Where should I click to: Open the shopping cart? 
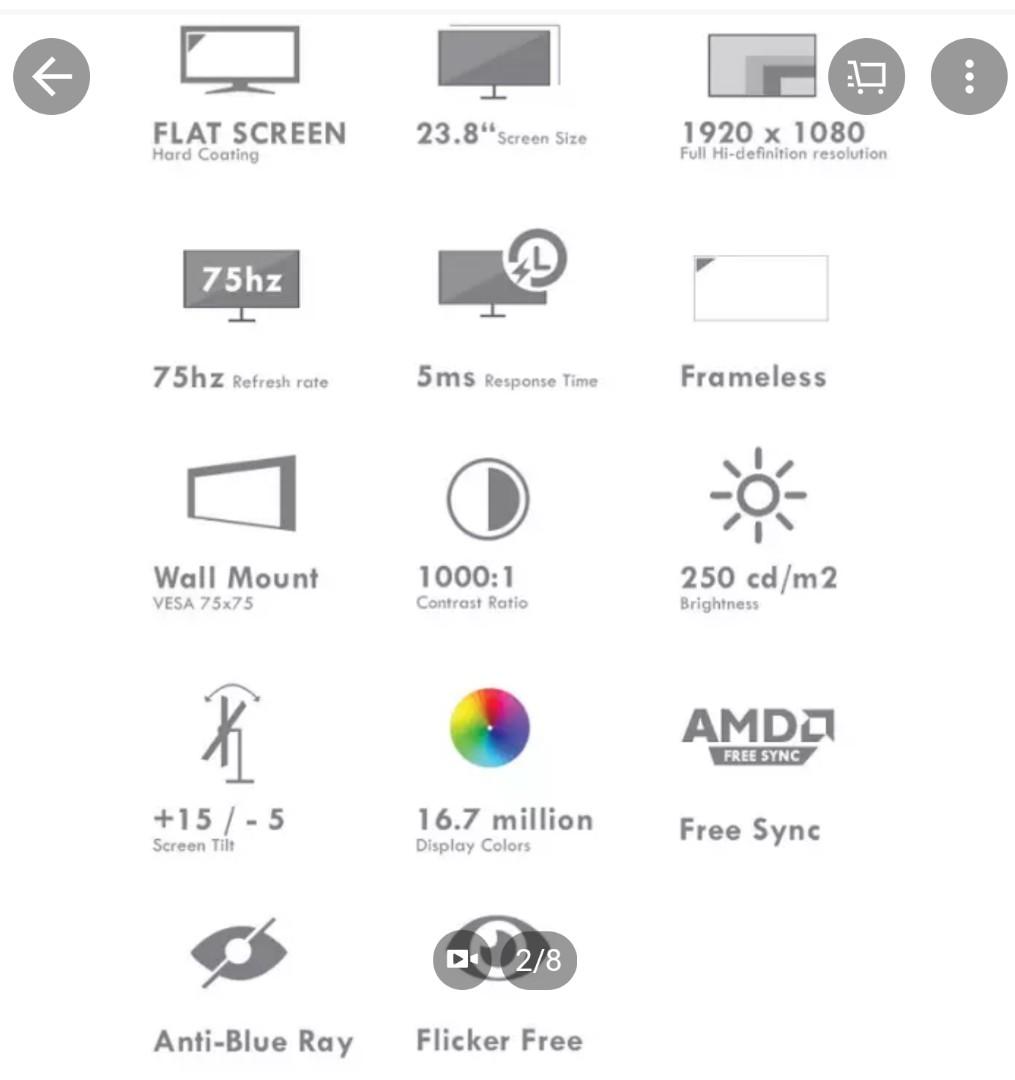866,77
